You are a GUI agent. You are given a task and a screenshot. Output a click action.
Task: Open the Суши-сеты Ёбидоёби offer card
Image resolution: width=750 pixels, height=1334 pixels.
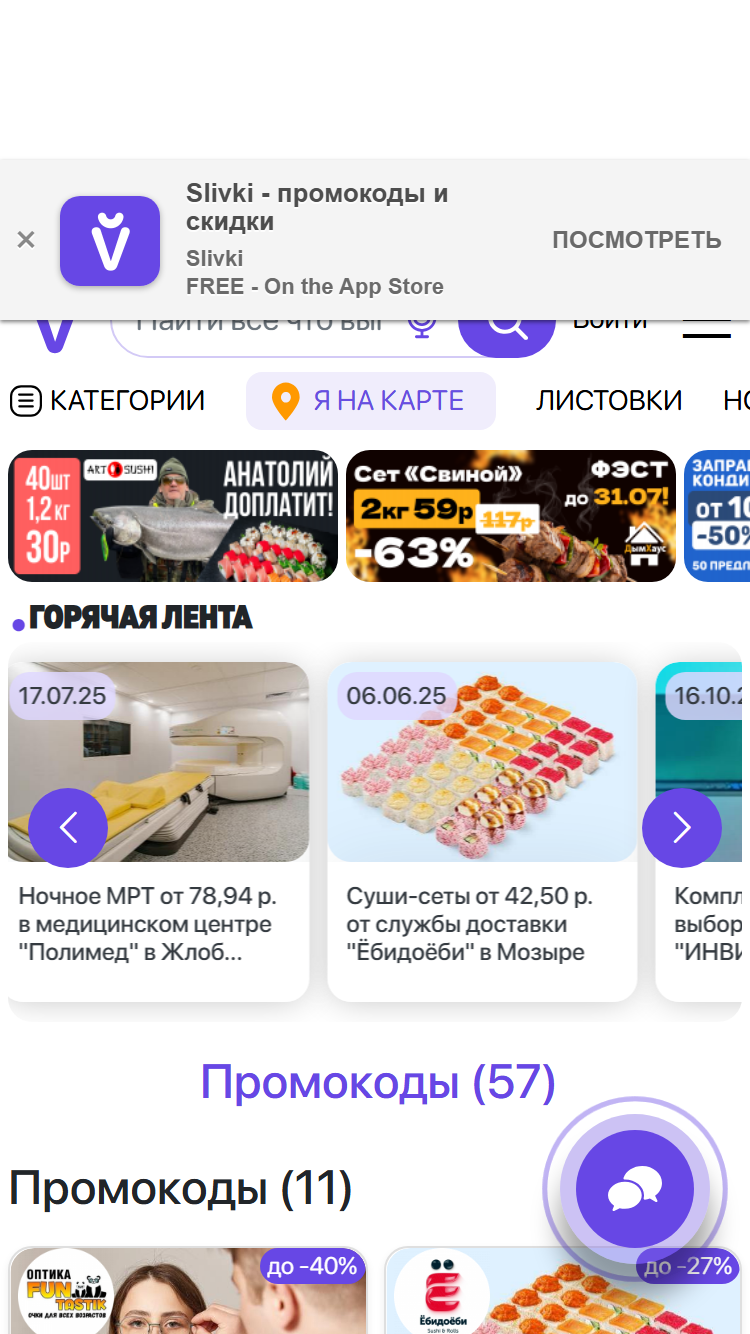[482, 831]
